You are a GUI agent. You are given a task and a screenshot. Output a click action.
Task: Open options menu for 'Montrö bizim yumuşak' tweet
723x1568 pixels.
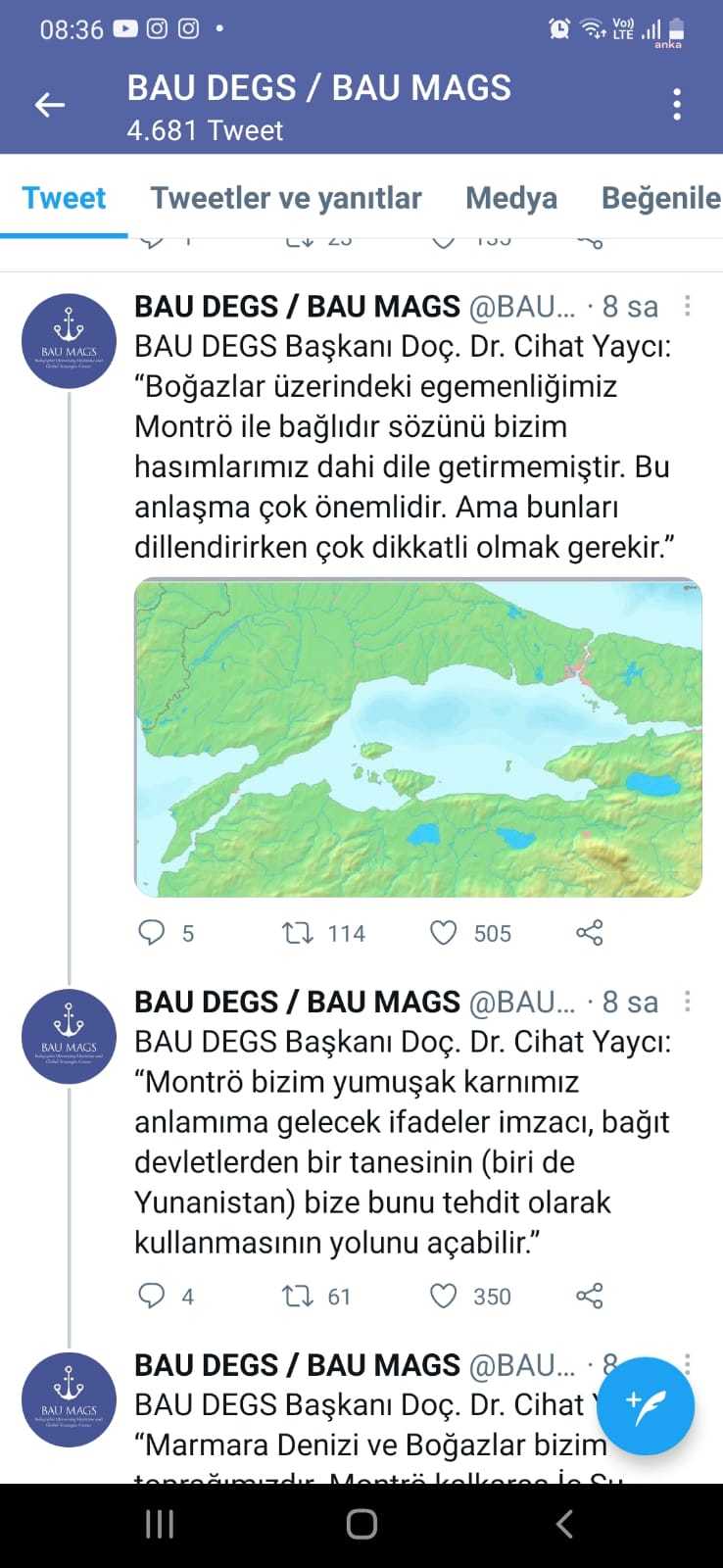click(688, 1002)
